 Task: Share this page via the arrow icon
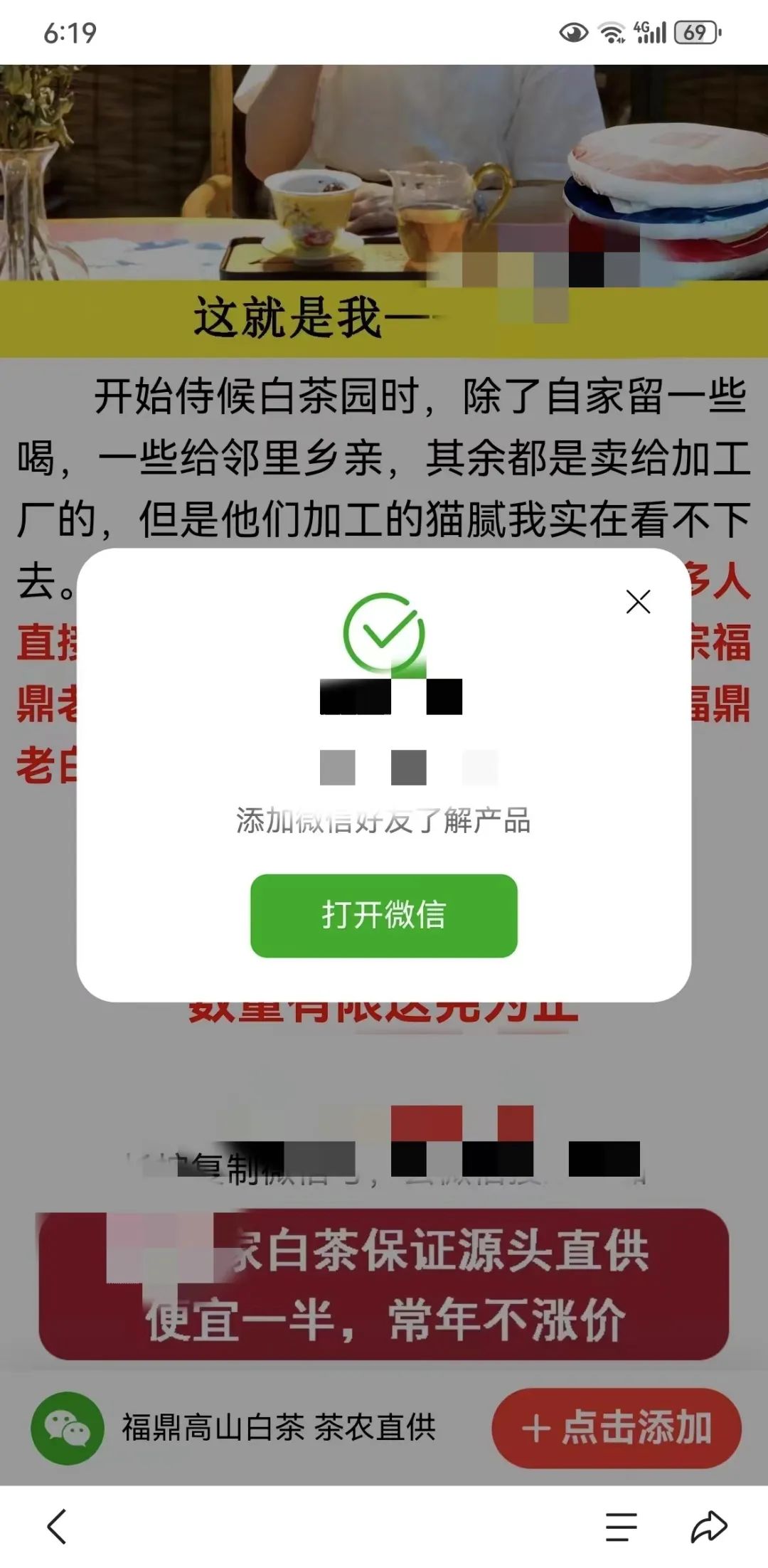709,1526
